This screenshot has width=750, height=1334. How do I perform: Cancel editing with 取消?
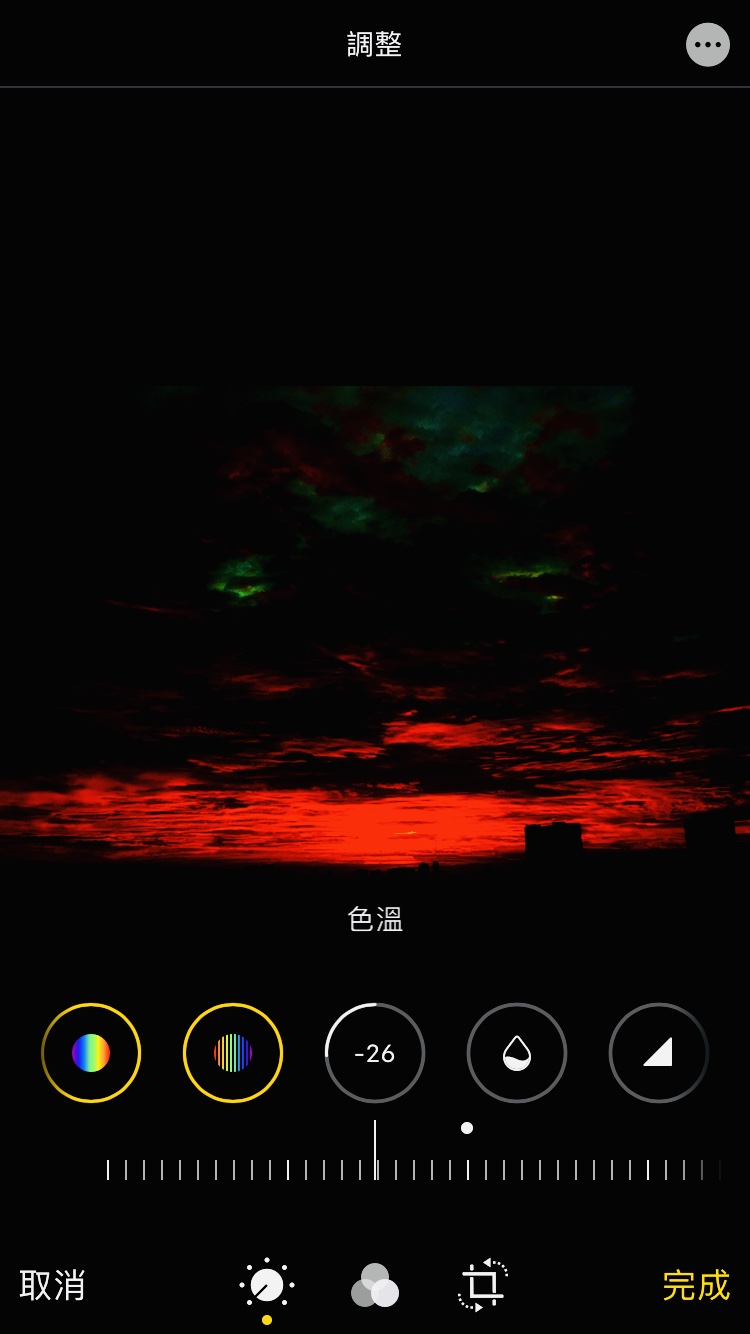[53, 1286]
